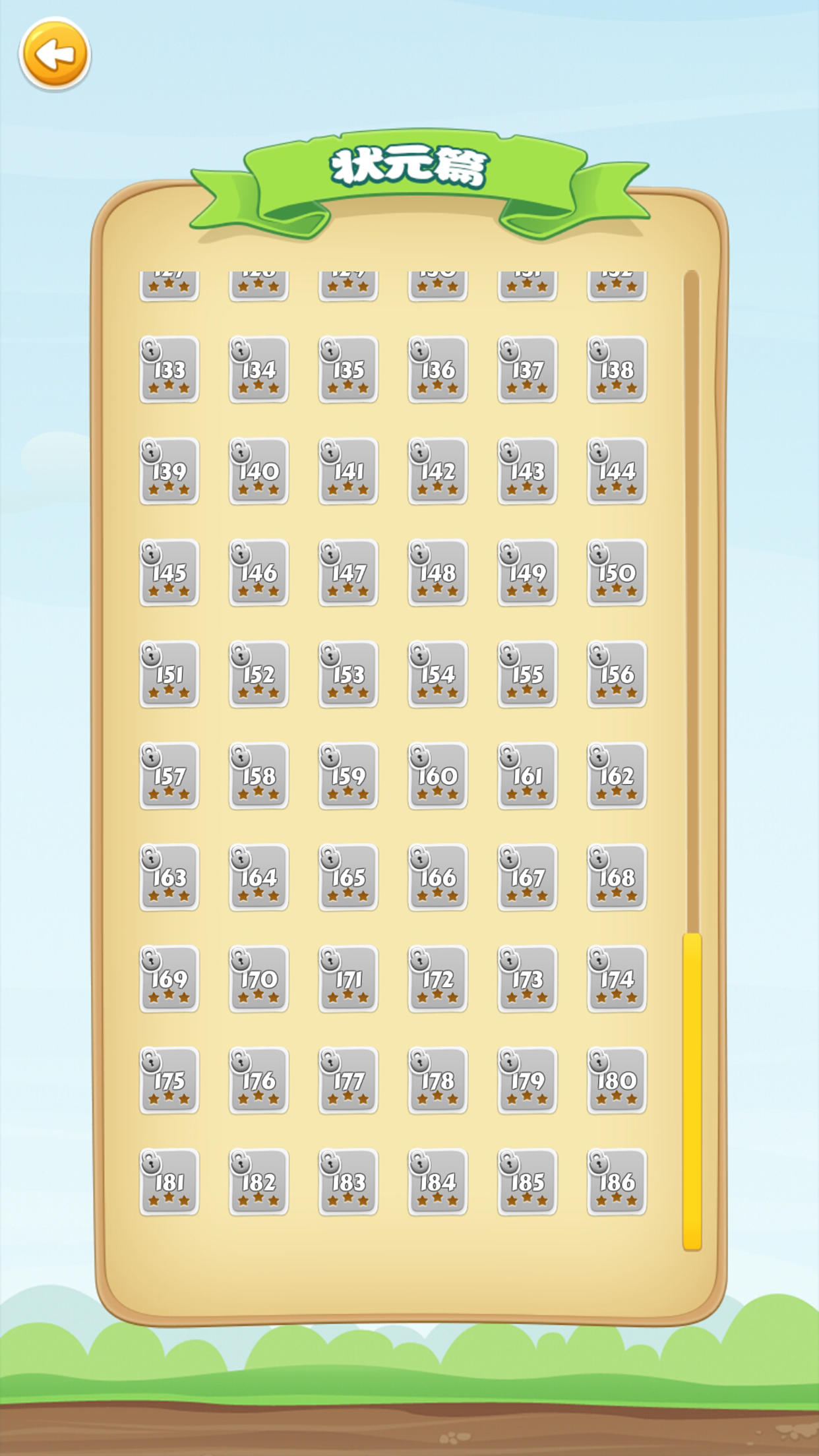This screenshot has height=1456, width=819.
Task: Select level 147
Action: point(348,572)
